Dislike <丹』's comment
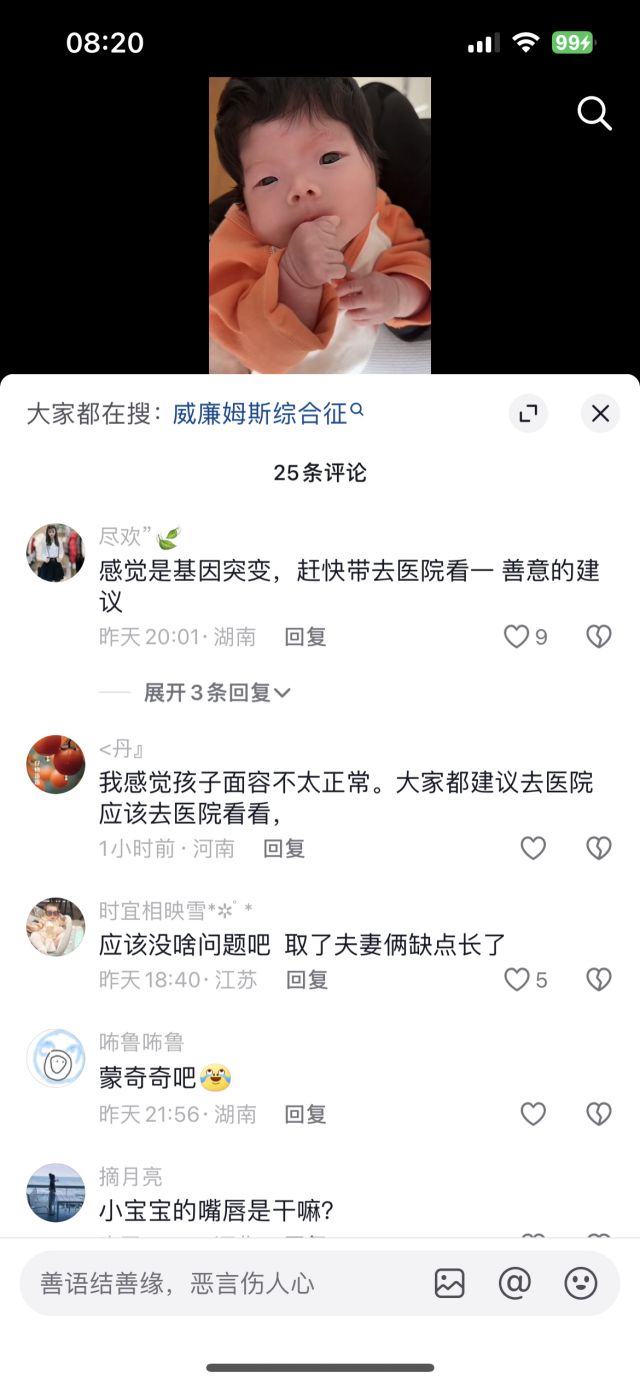Screen dimensions: 640x1385 pyautogui.click(x=598, y=848)
